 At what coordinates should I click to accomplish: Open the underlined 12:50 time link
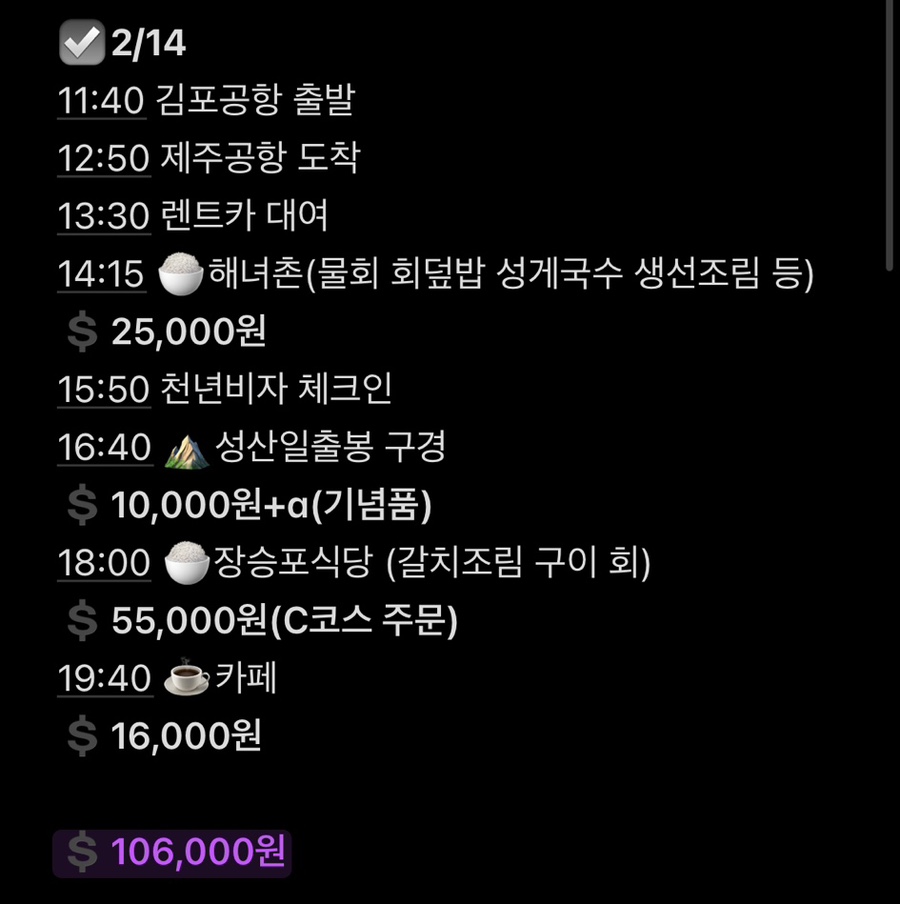click(x=103, y=158)
